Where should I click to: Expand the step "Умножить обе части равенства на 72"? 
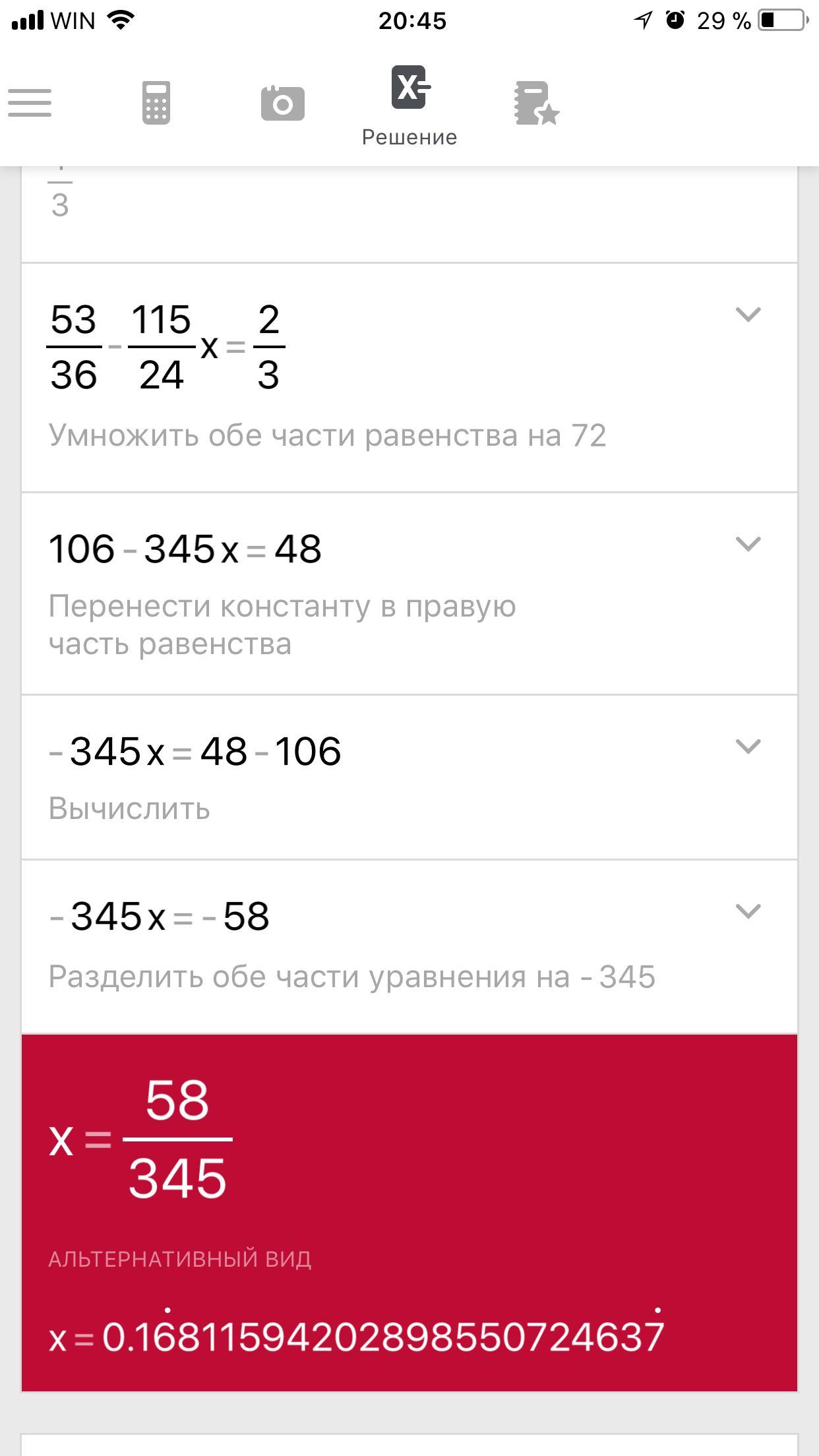coord(748,315)
